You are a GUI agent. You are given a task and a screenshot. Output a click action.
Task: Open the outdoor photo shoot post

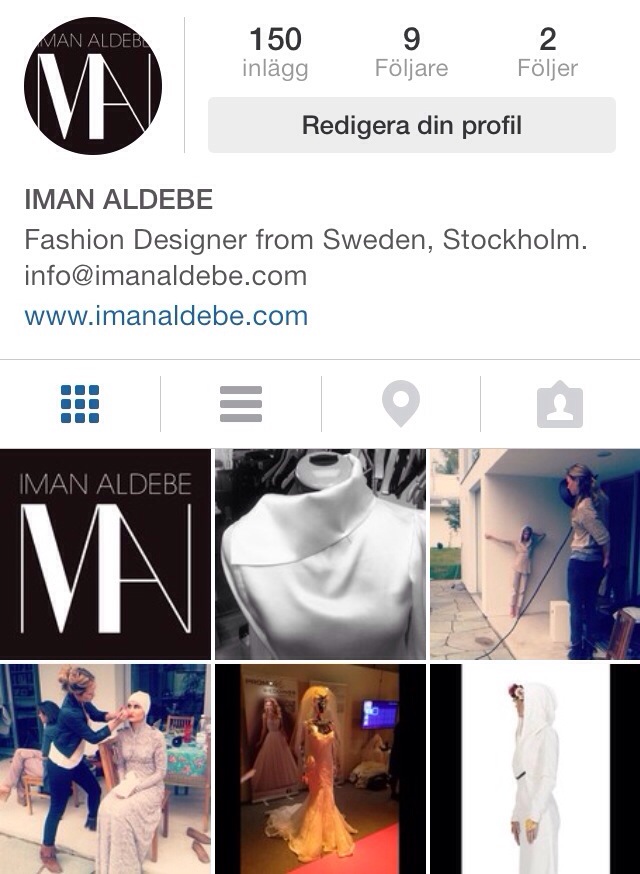pyautogui.click(x=535, y=554)
